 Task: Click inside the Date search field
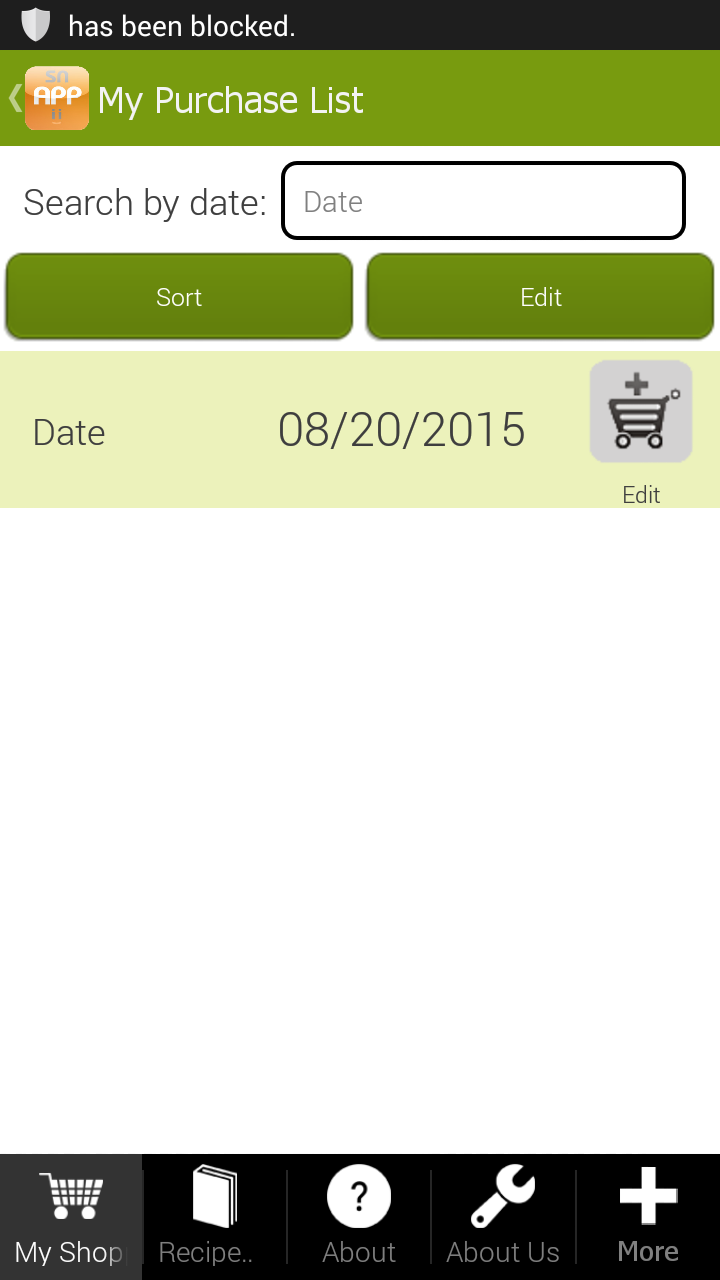483,200
